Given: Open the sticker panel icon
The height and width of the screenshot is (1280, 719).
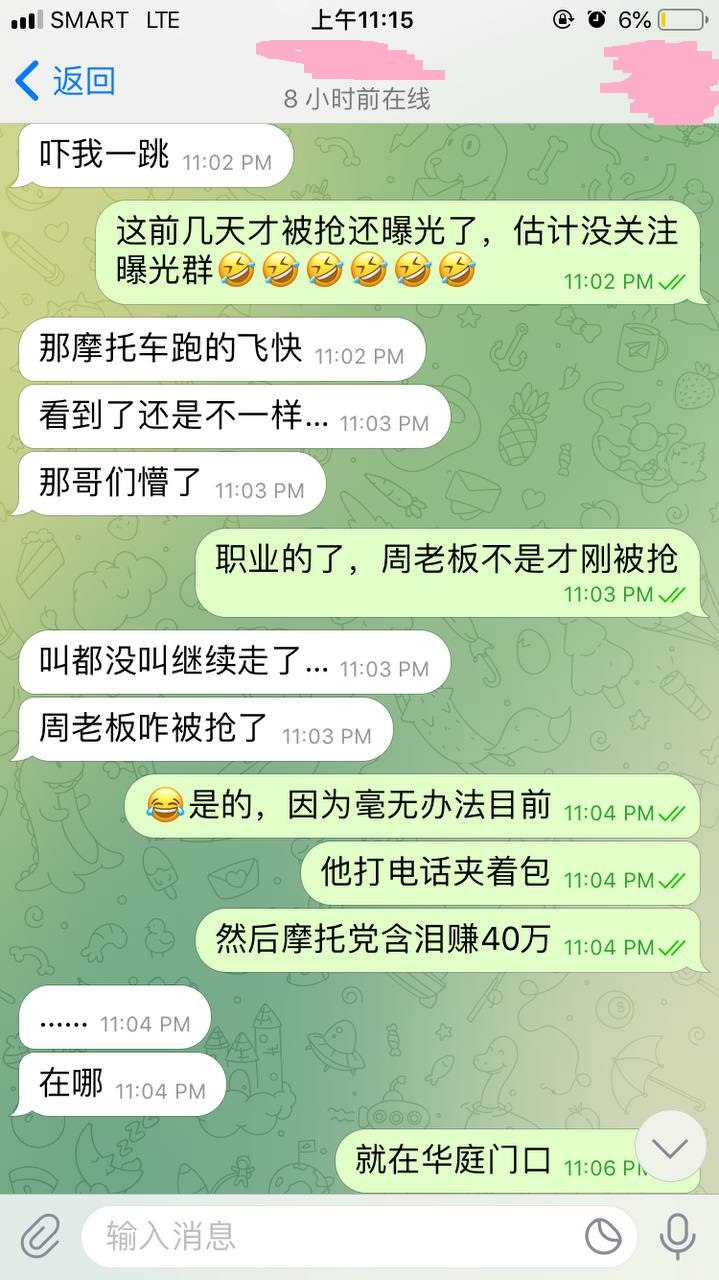Looking at the screenshot, I should tap(603, 1238).
